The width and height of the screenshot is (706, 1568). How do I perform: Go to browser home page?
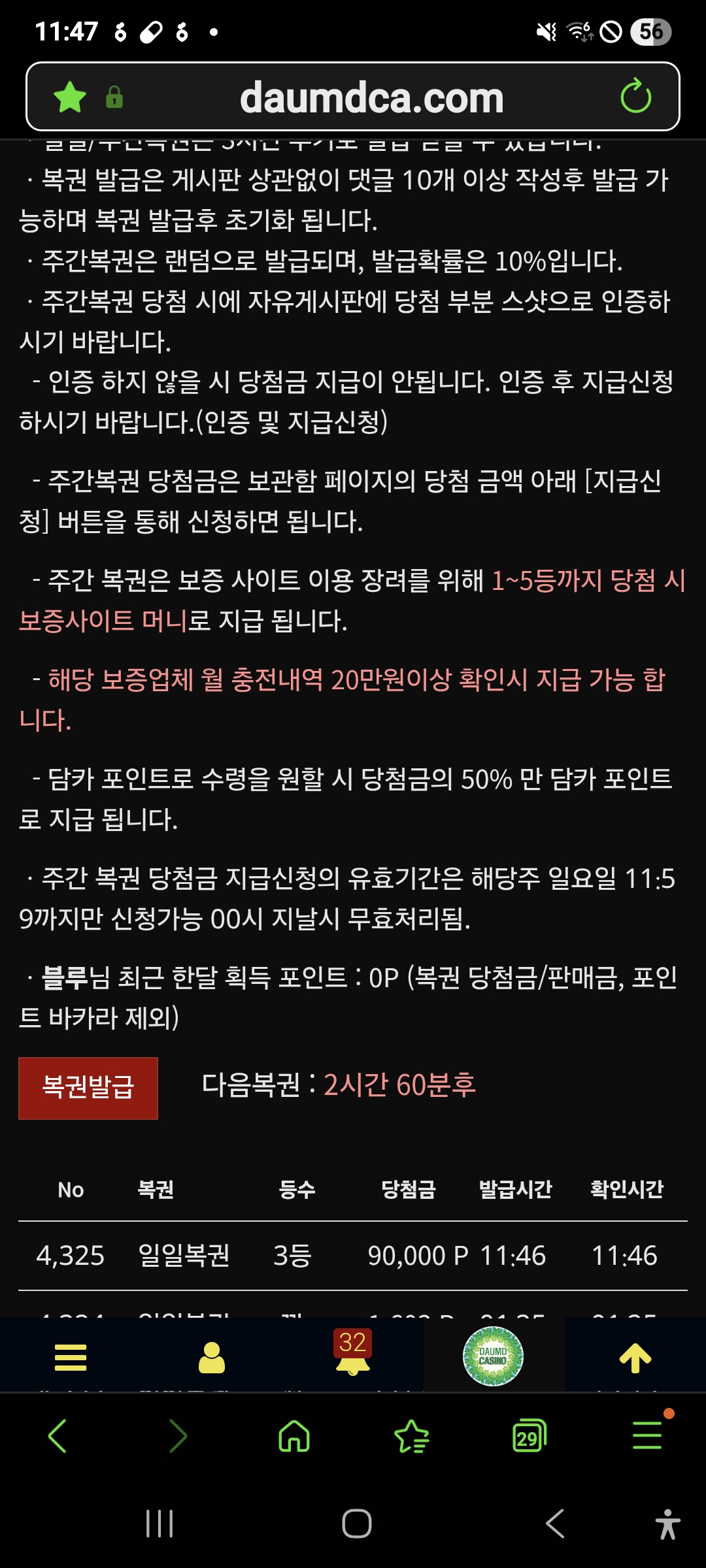tap(294, 1436)
